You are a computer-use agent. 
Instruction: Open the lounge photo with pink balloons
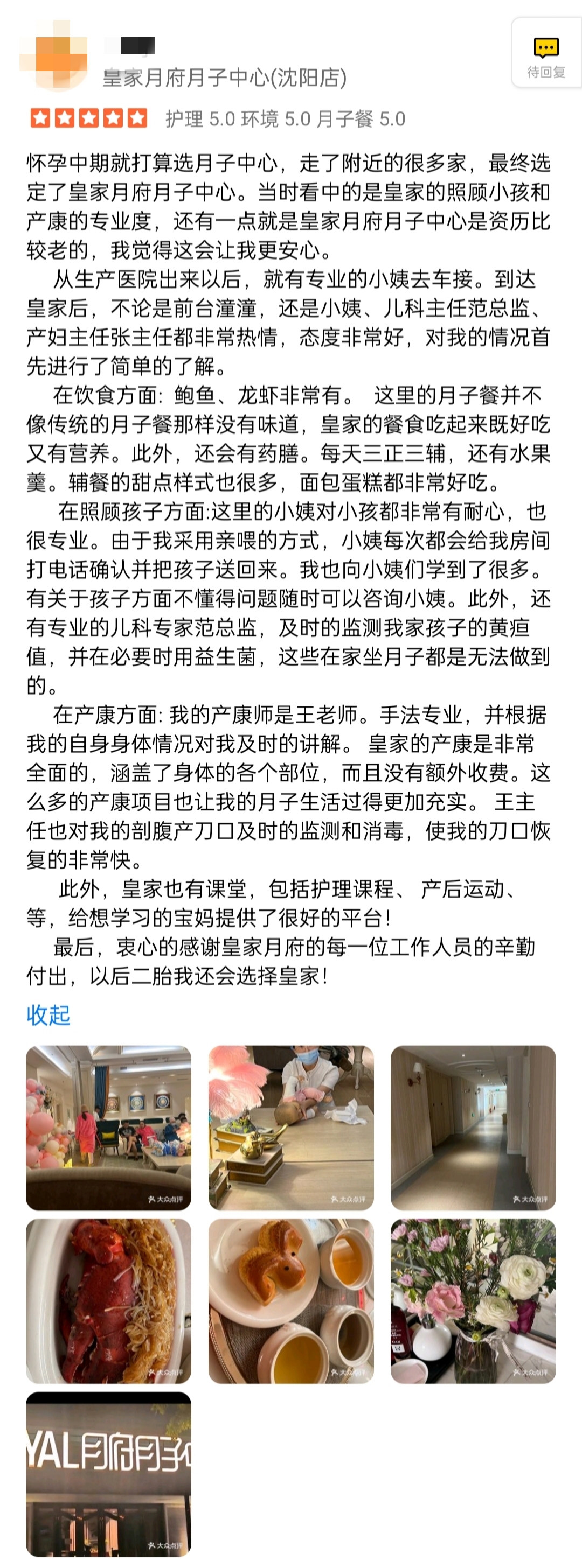click(x=108, y=1128)
